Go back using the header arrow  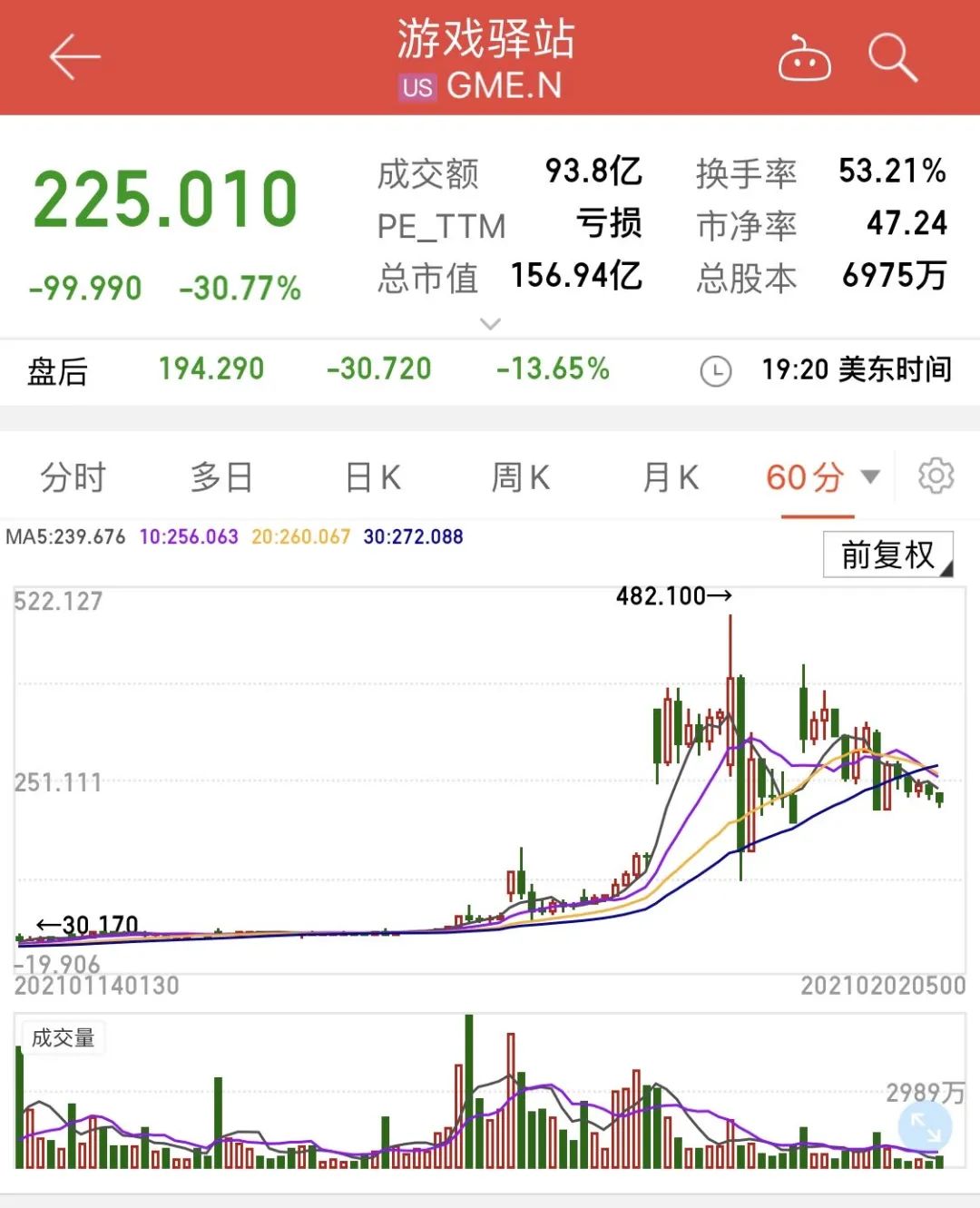[x=74, y=57]
